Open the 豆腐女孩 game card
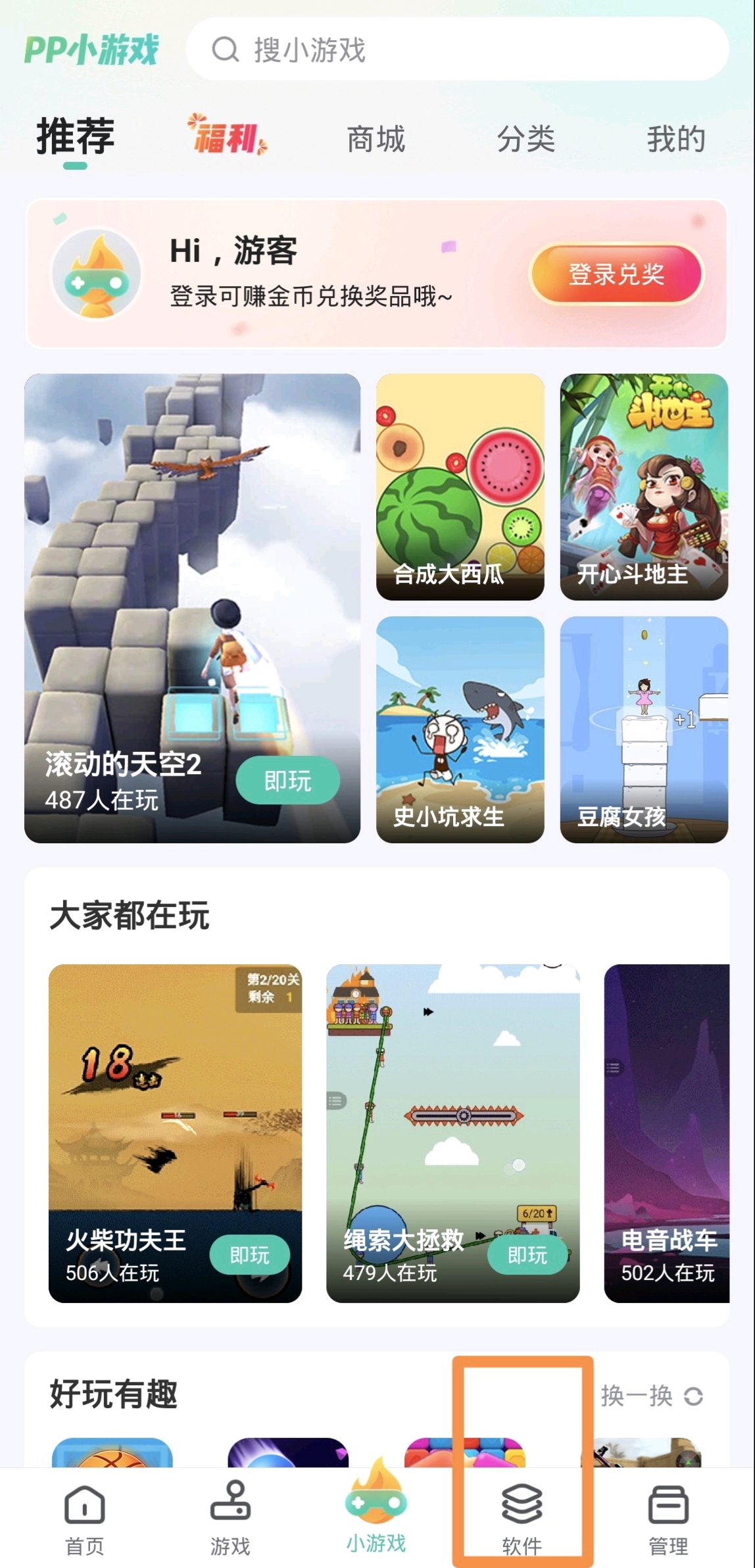Screen dimensions: 755x1568 644,729
